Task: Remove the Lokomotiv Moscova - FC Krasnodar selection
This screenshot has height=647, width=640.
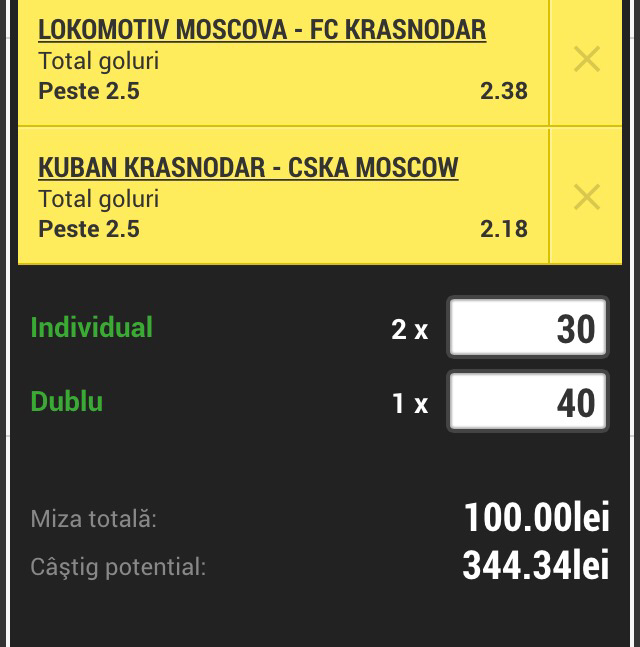Action: [586, 60]
